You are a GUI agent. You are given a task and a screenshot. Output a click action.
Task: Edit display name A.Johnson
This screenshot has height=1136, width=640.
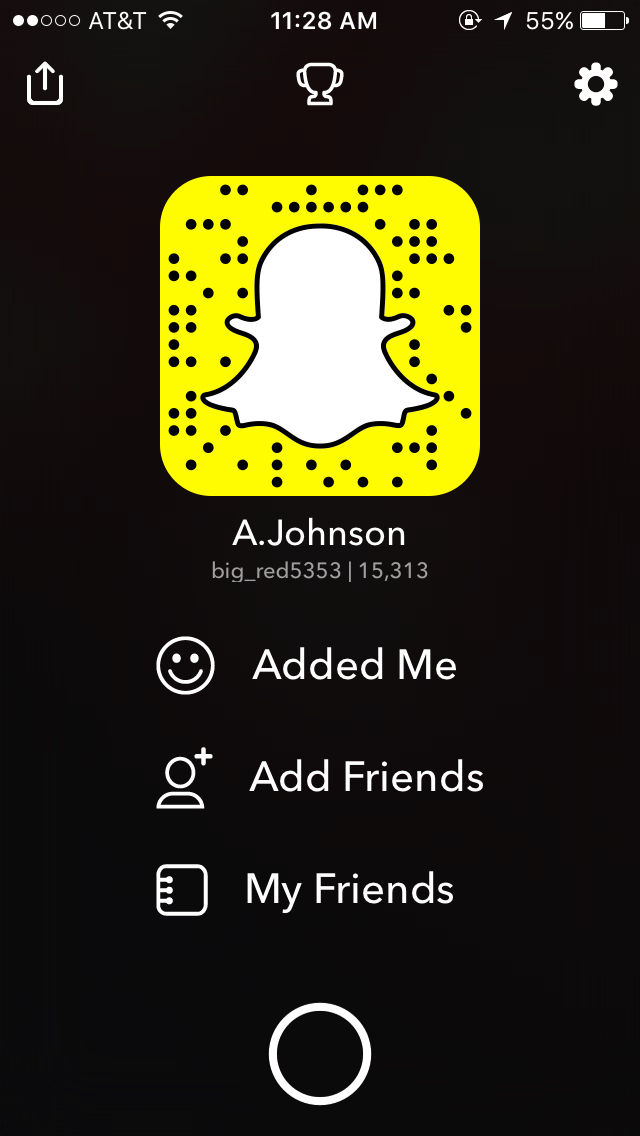pyautogui.click(x=319, y=533)
